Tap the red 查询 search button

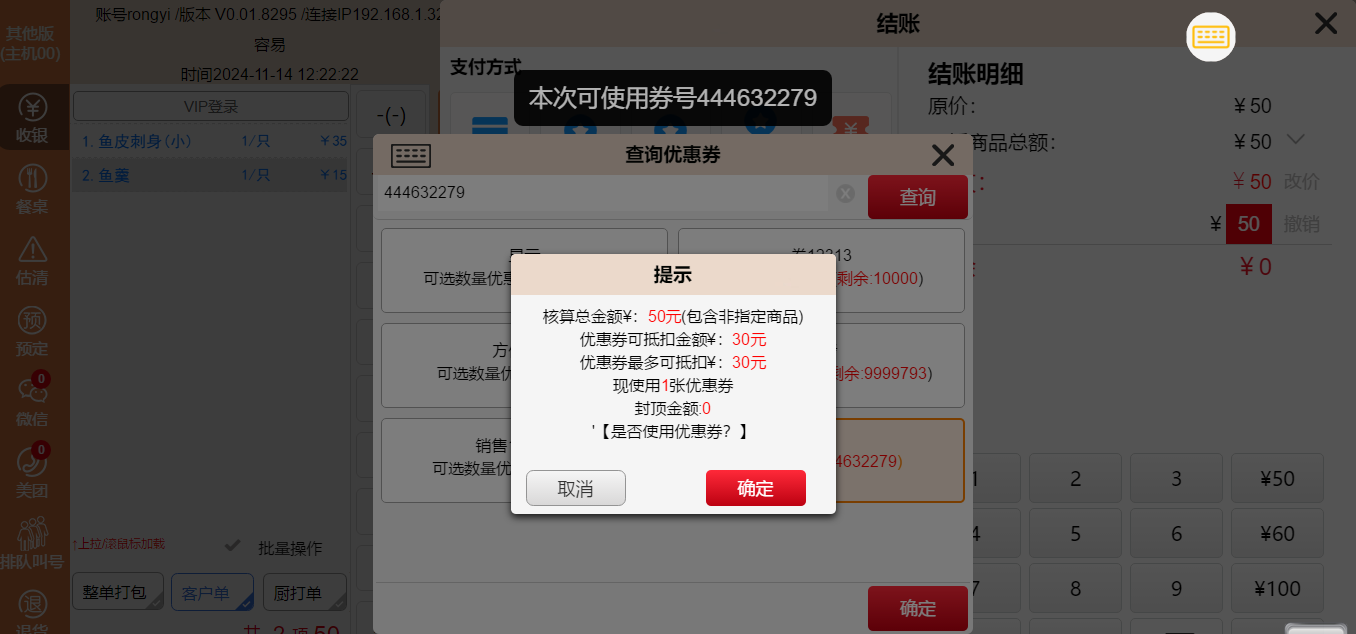tap(917, 197)
